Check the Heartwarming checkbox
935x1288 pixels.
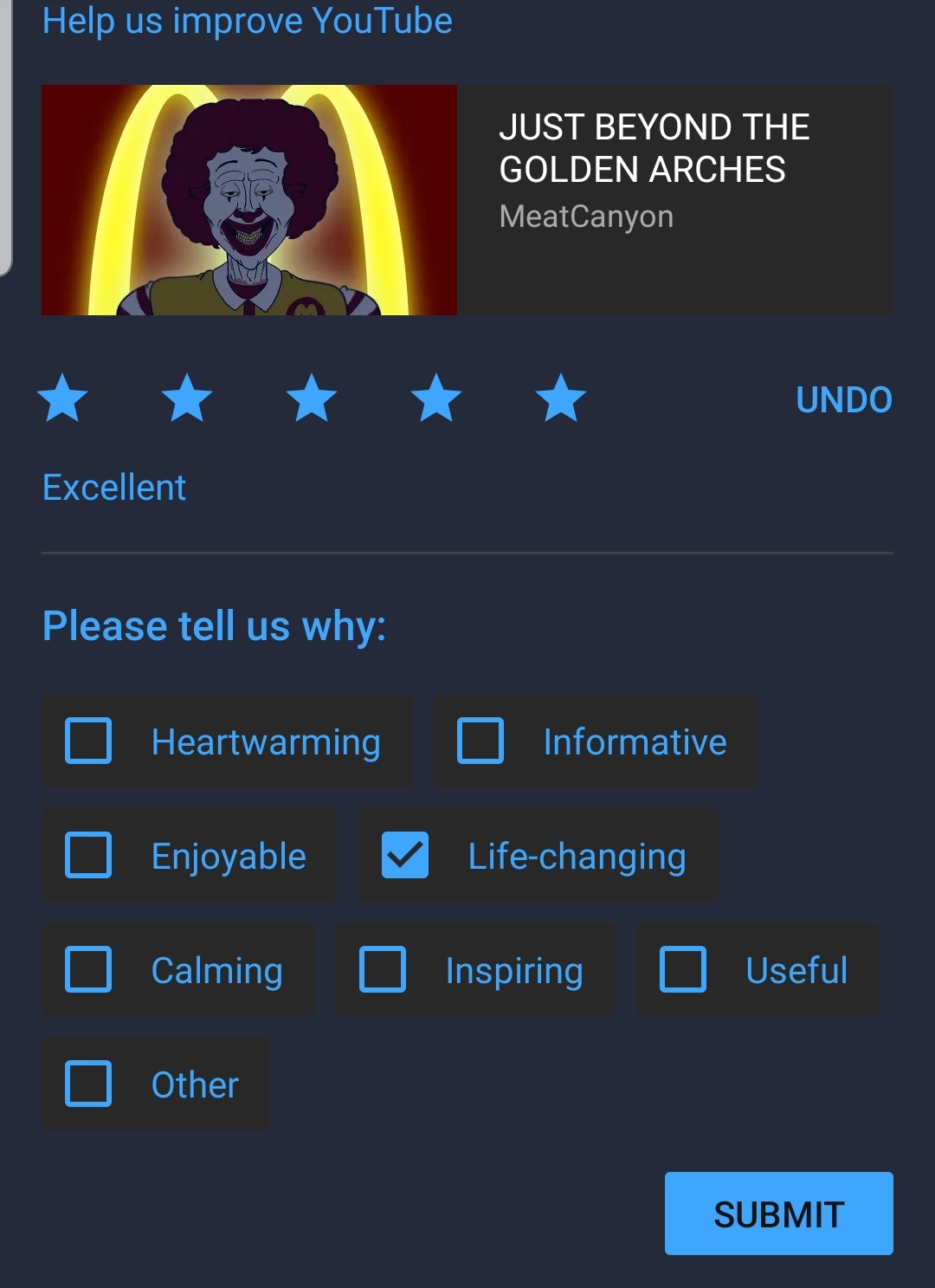89,741
